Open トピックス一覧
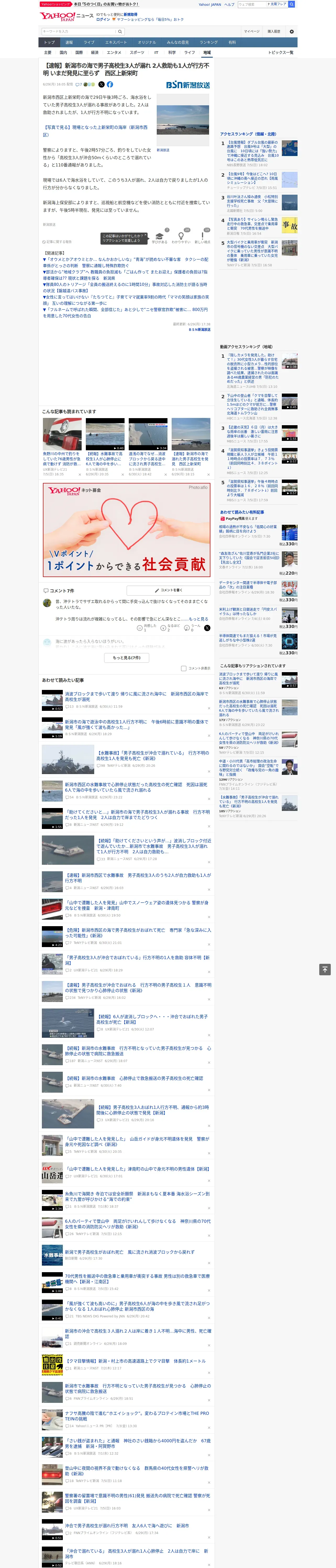336x1568 pixels. 281,52
